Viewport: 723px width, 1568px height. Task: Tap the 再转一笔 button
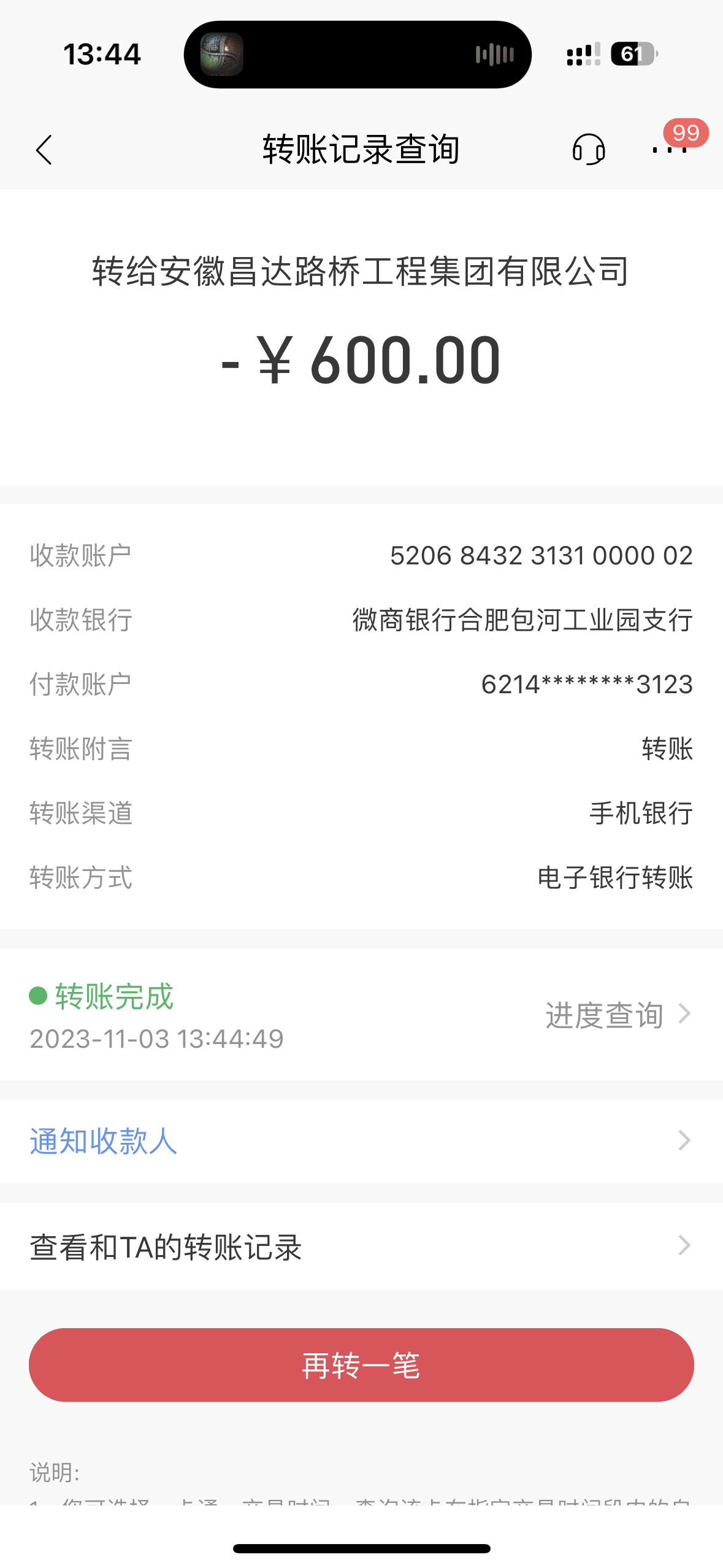click(361, 1365)
